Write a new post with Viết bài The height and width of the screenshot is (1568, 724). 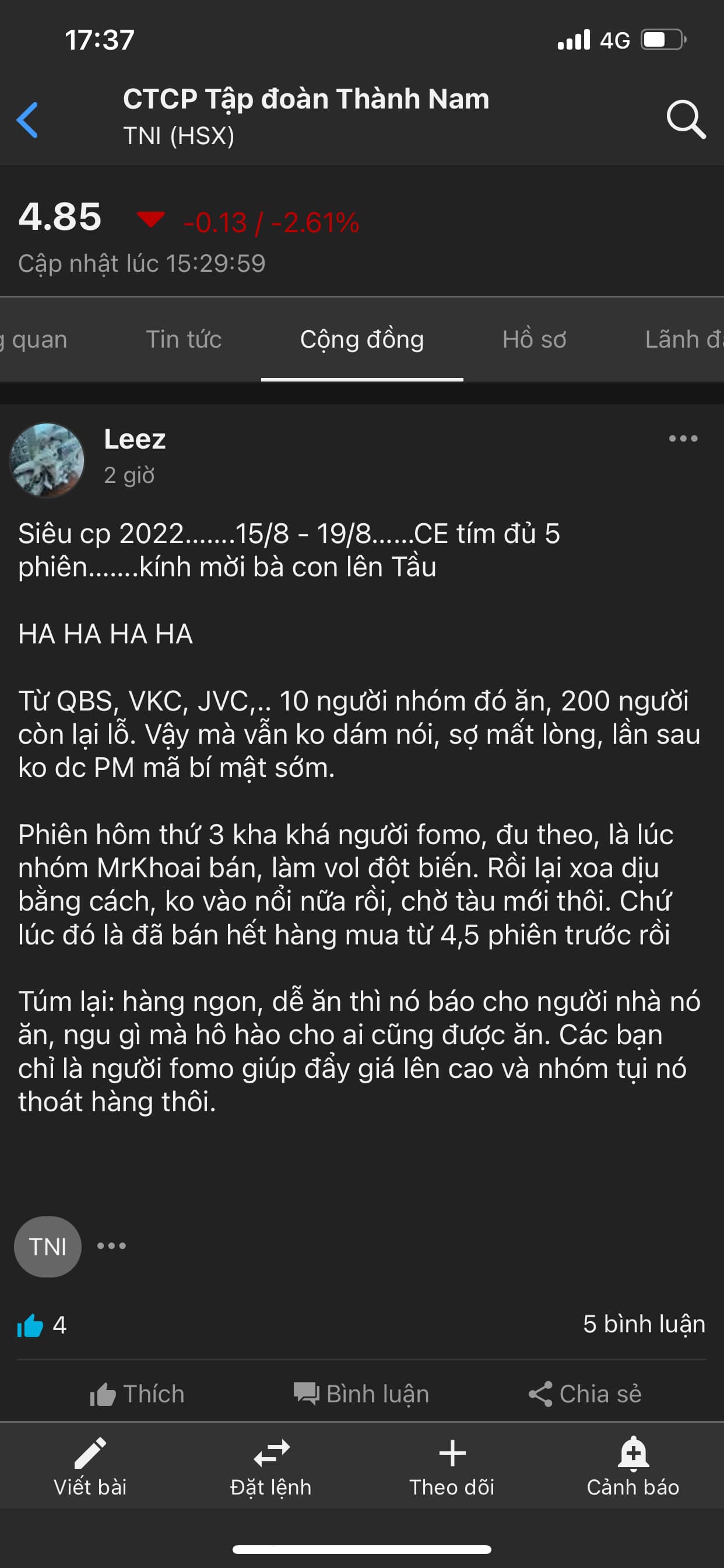tap(90, 1467)
